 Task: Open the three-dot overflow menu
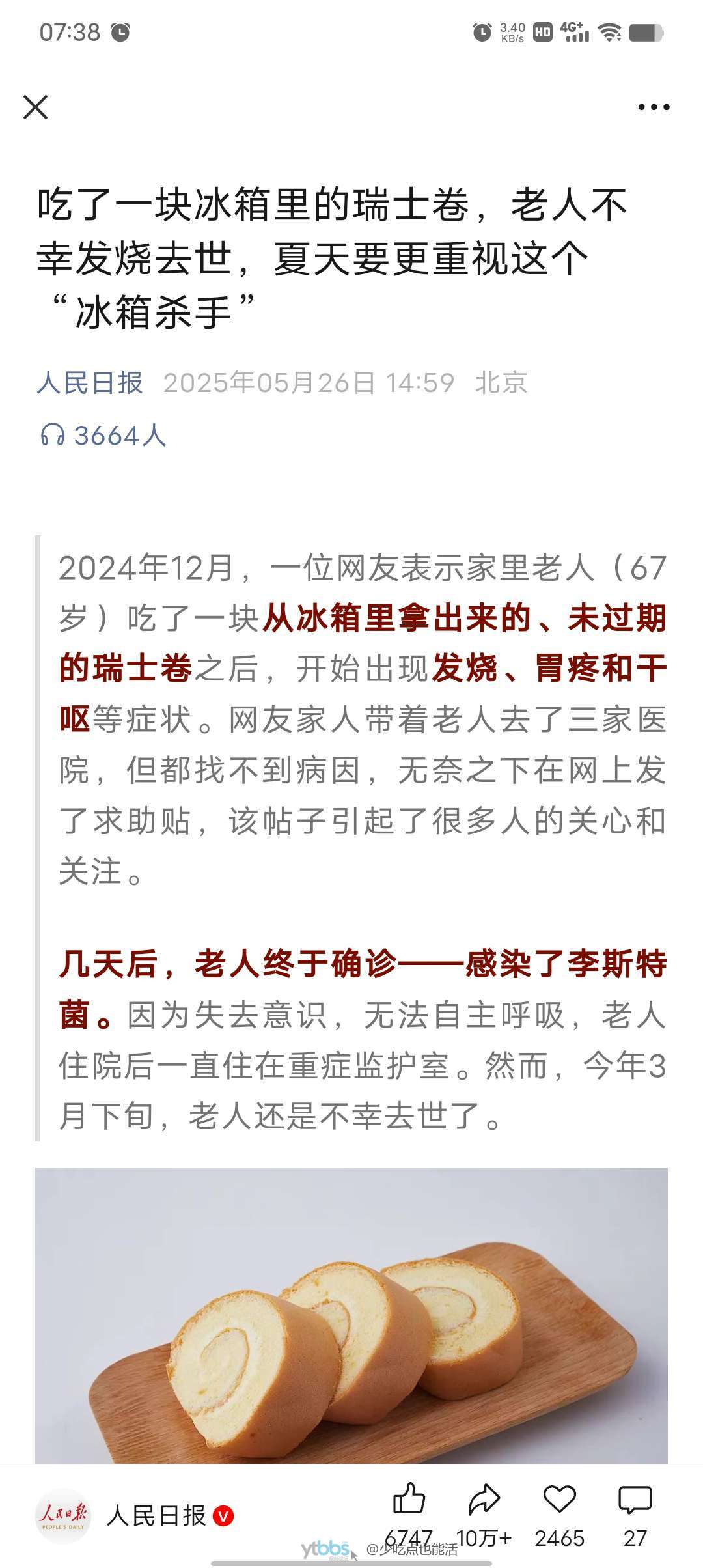pyautogui.click(x=654, y=107)
